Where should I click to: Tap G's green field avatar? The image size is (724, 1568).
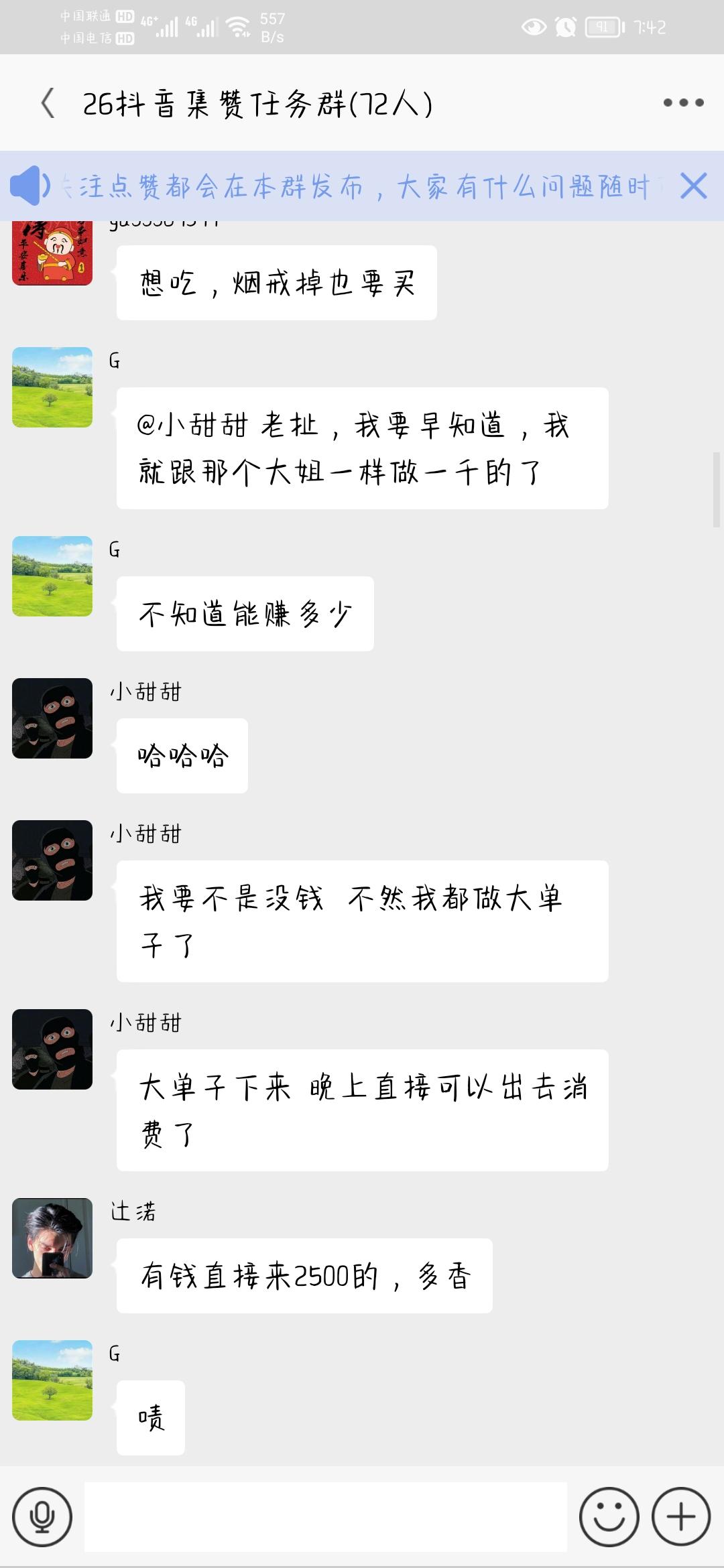tap(52, 387)
